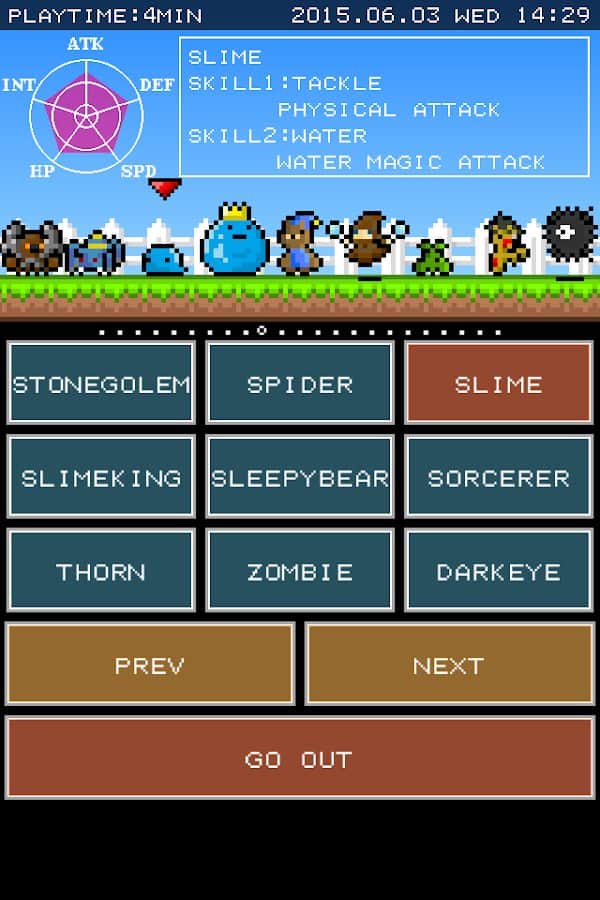Show the next monster page with NEXT
The width and height of the screenshot is (600, 900).
pyautogui.click(x=448, y=665)
